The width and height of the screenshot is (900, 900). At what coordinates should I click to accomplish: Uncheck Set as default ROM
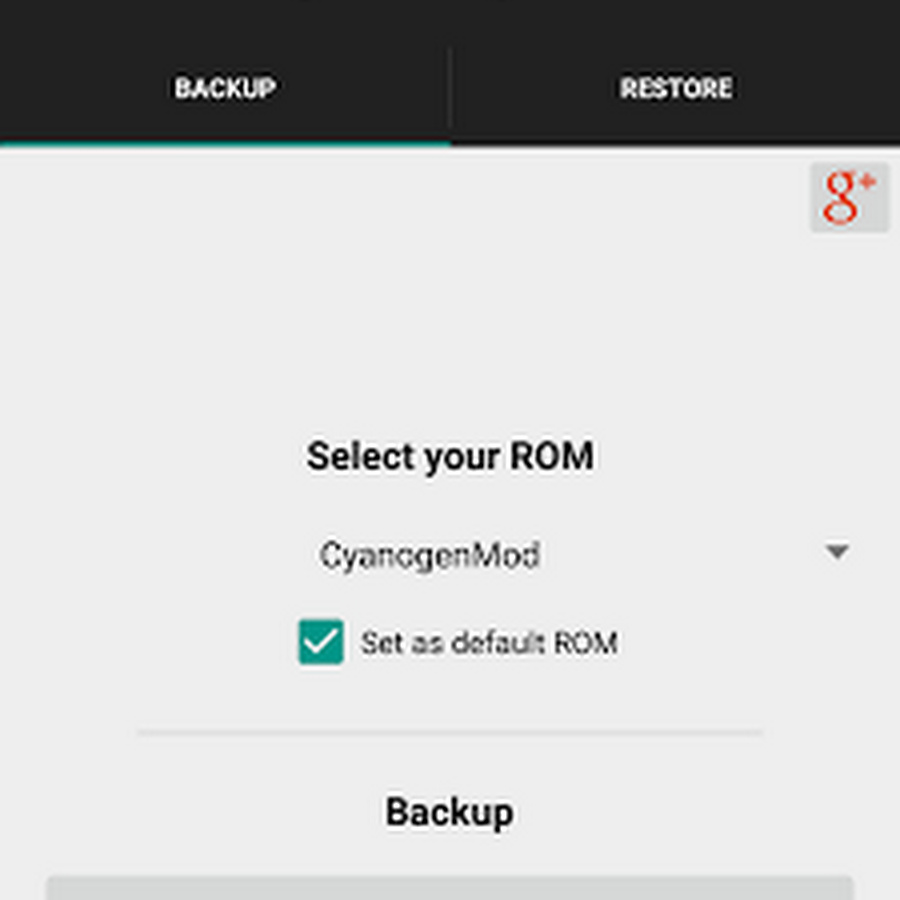click(321, 642)
